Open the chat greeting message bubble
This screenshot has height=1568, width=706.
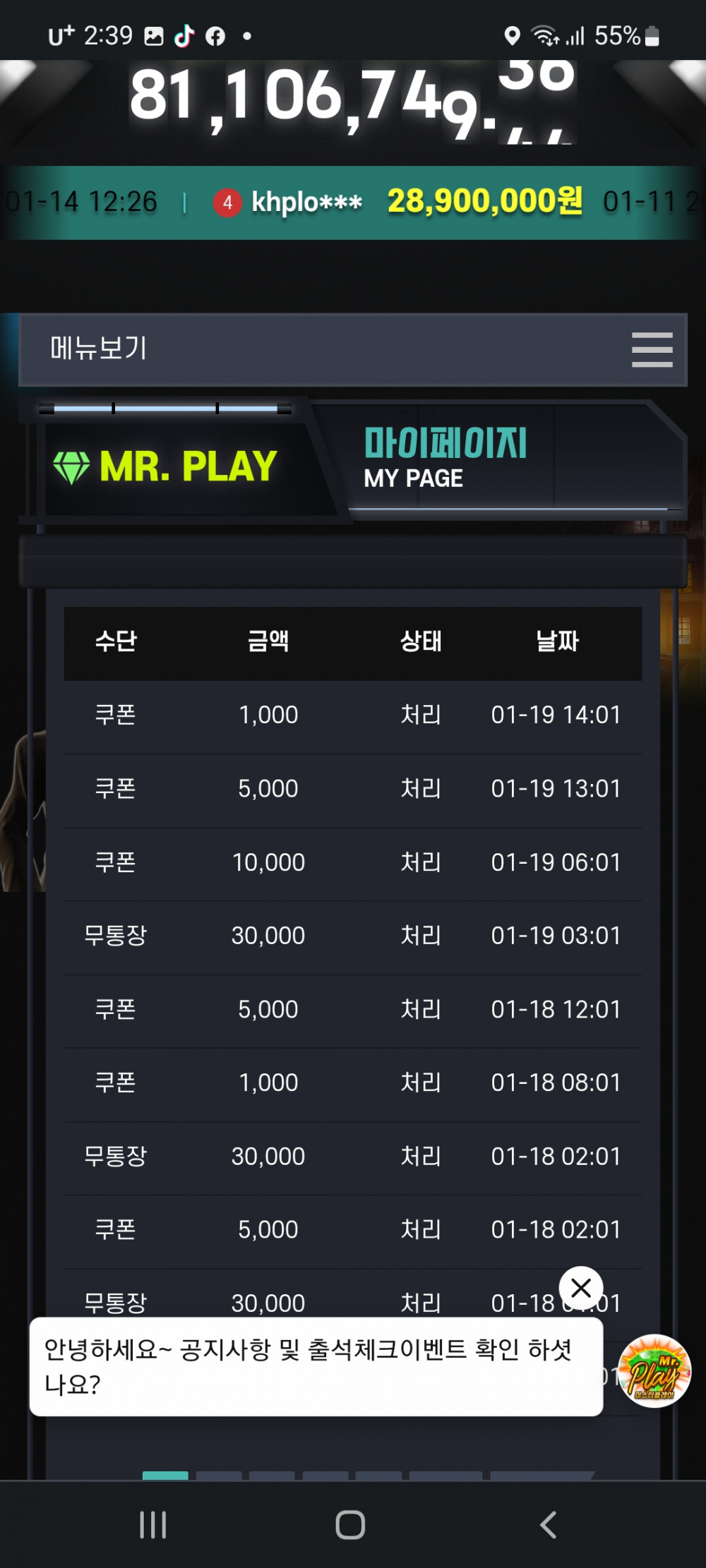[316, 1366]
